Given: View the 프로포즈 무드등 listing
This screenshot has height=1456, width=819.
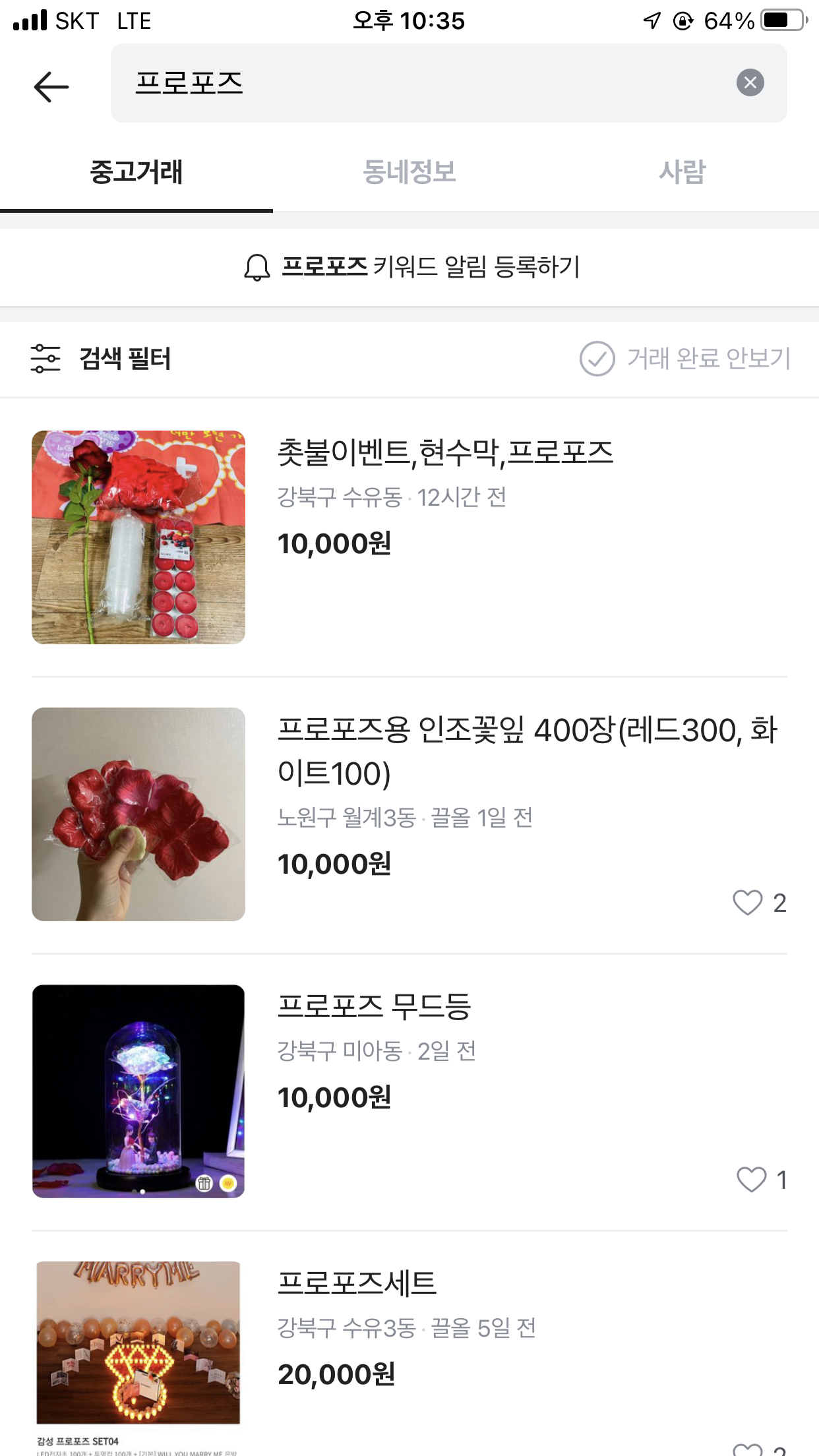Looking at the screenshot, I should tap(374, 1007).
